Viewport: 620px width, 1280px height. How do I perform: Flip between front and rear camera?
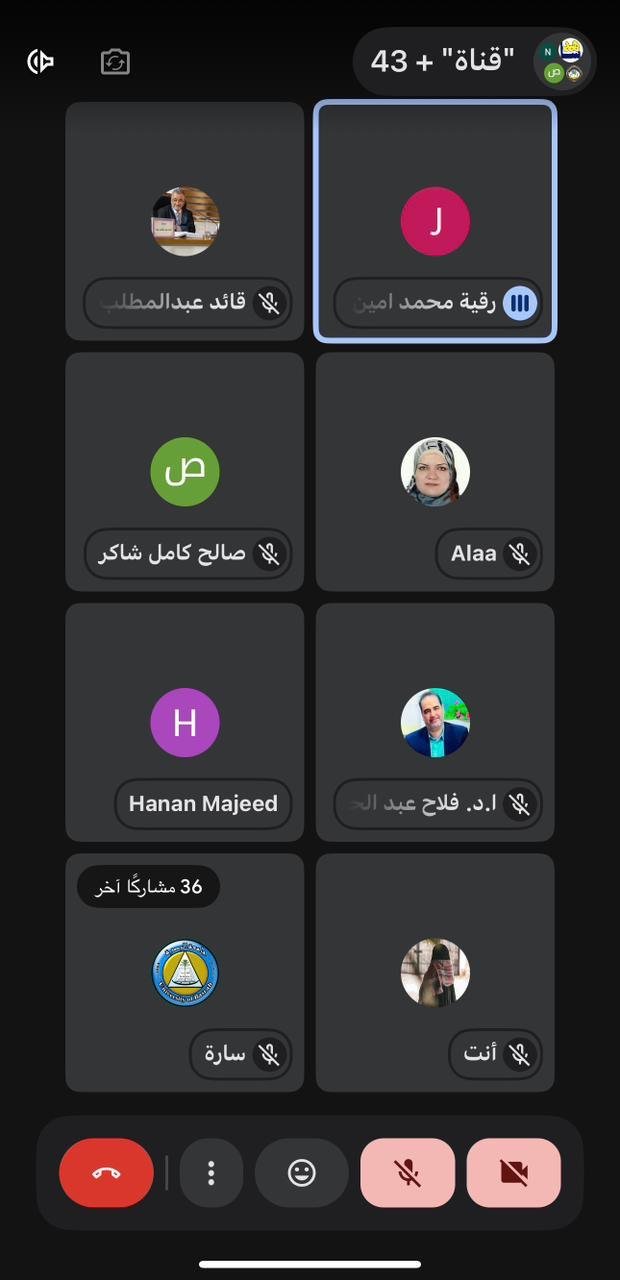(115, 62)
